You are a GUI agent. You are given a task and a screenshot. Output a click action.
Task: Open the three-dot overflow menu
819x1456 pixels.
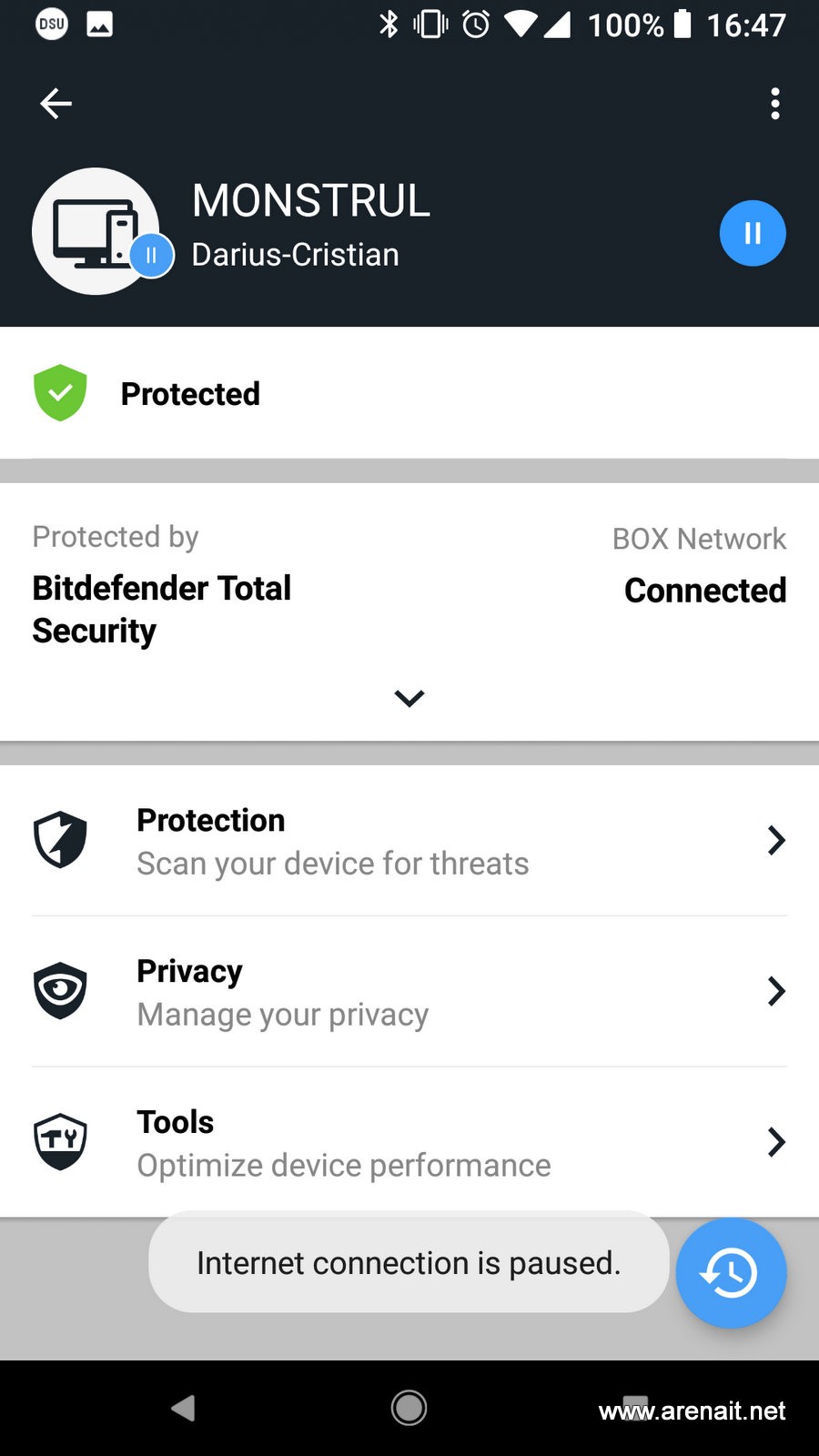coord(774,104)
